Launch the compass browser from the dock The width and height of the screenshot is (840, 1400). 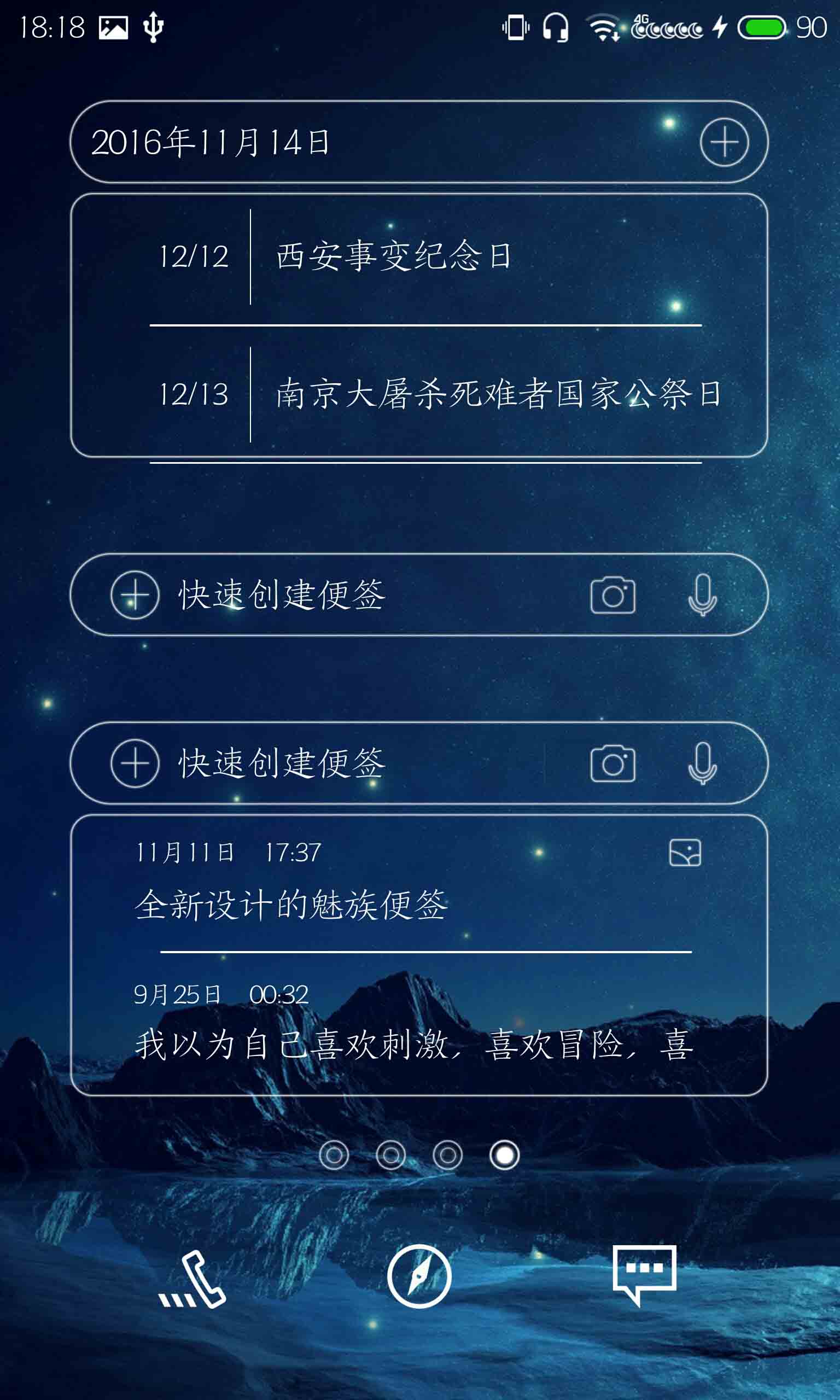tap(419, 1276)
